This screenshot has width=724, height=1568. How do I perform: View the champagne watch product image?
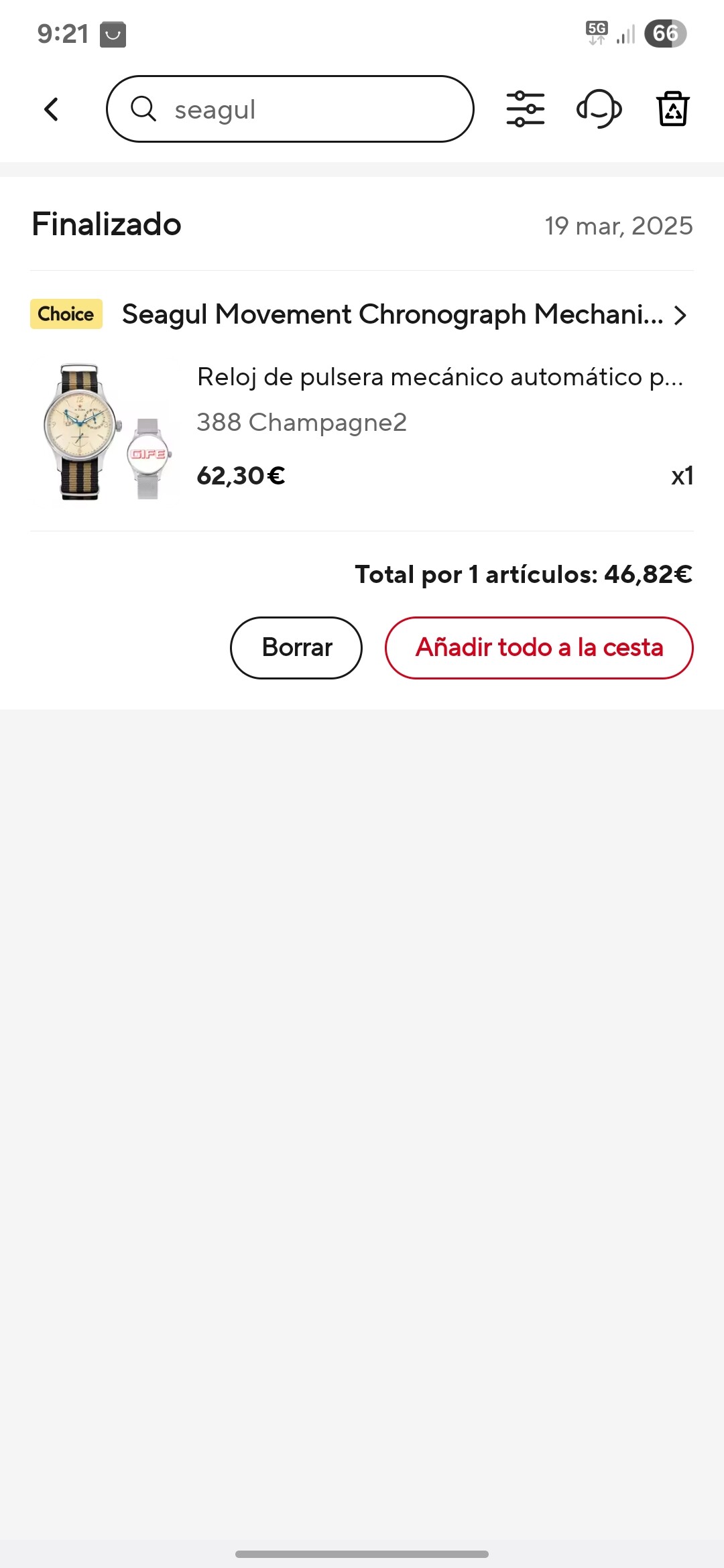[106, 432]
